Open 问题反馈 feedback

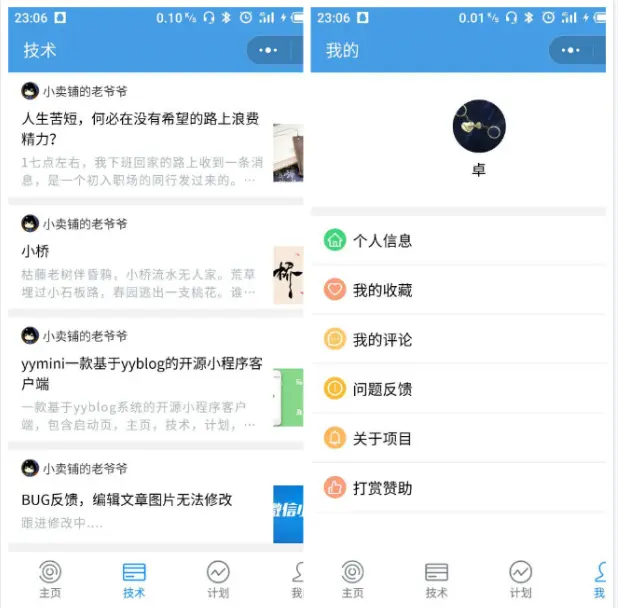[382, 389]
